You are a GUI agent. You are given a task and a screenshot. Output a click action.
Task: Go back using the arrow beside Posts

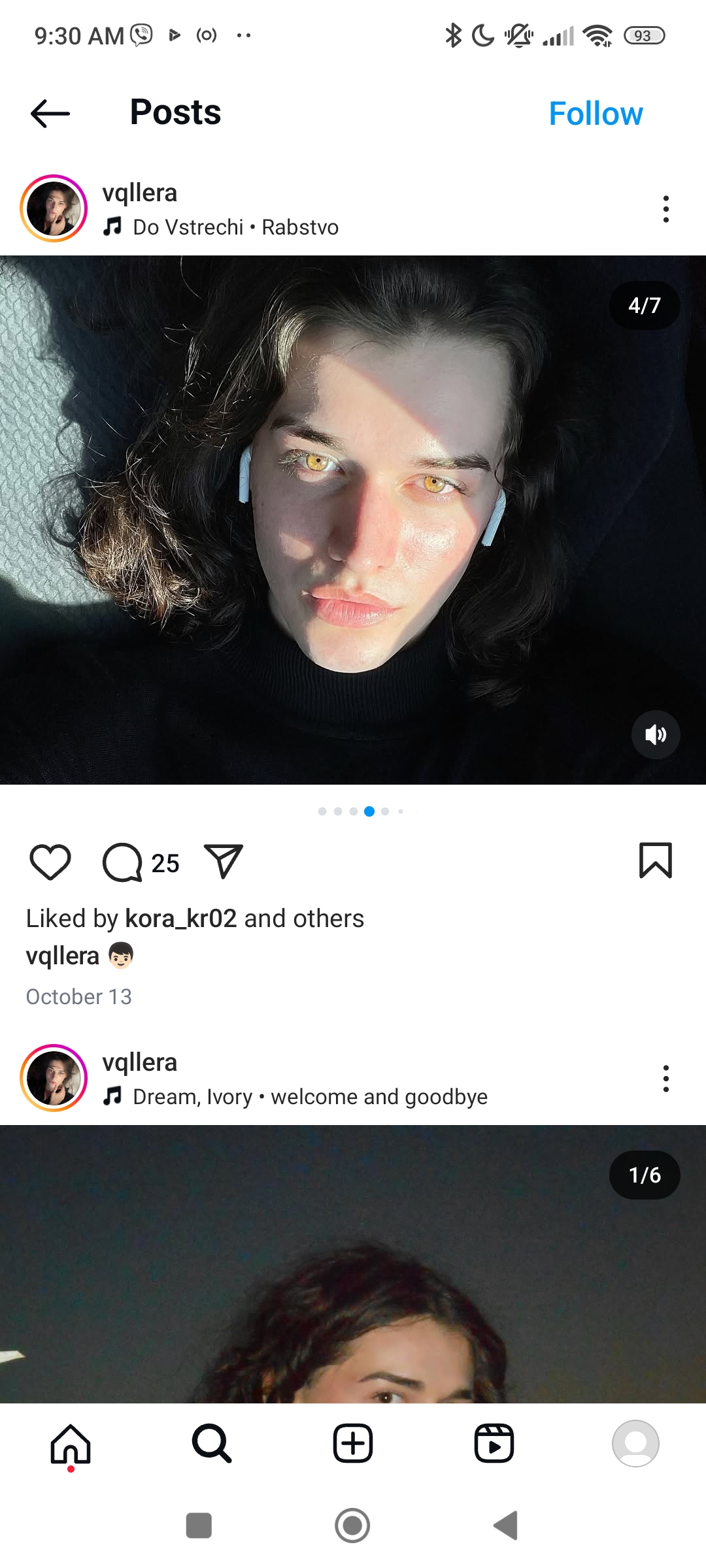(x=50, y=113)
